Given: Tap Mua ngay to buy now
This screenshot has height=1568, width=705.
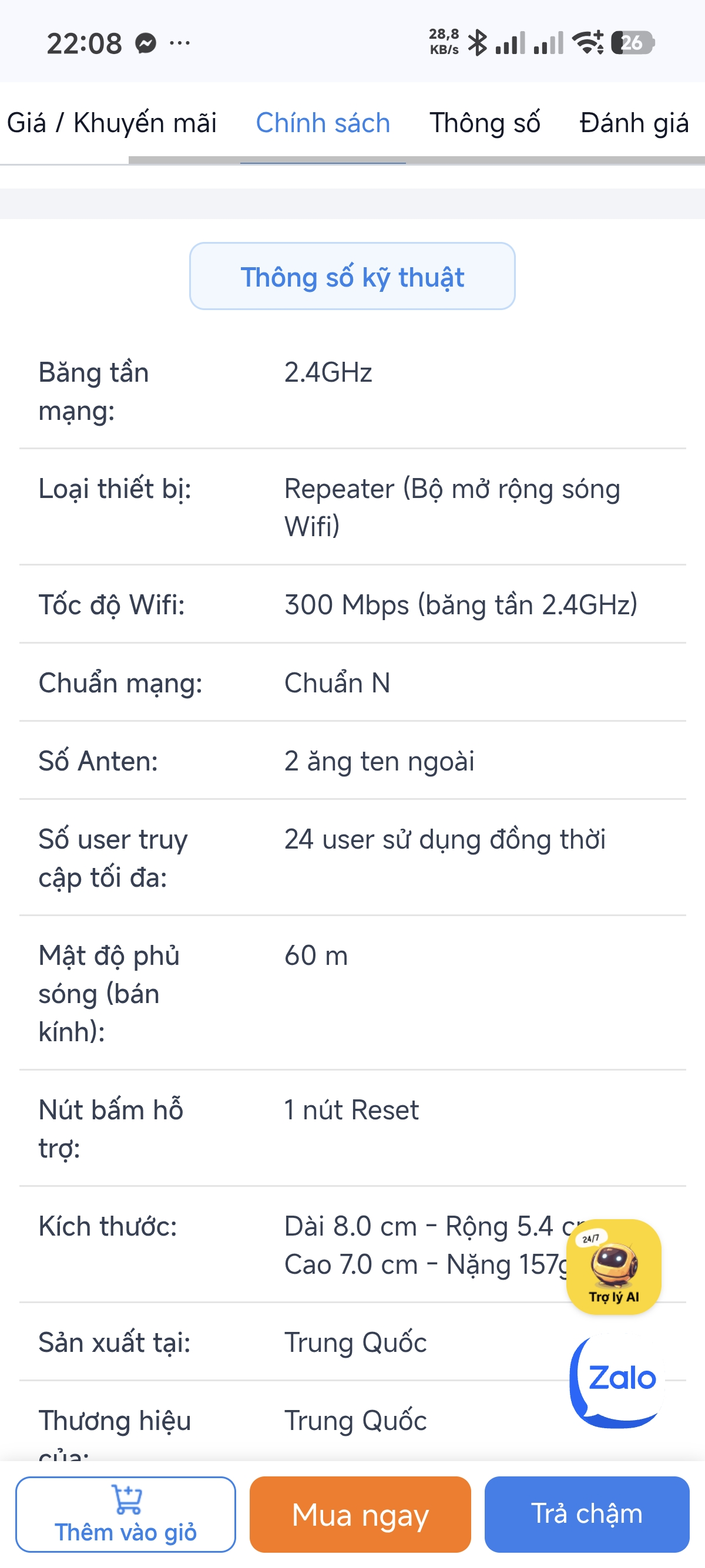Looking at the screenshot, I should point(360,1514).
